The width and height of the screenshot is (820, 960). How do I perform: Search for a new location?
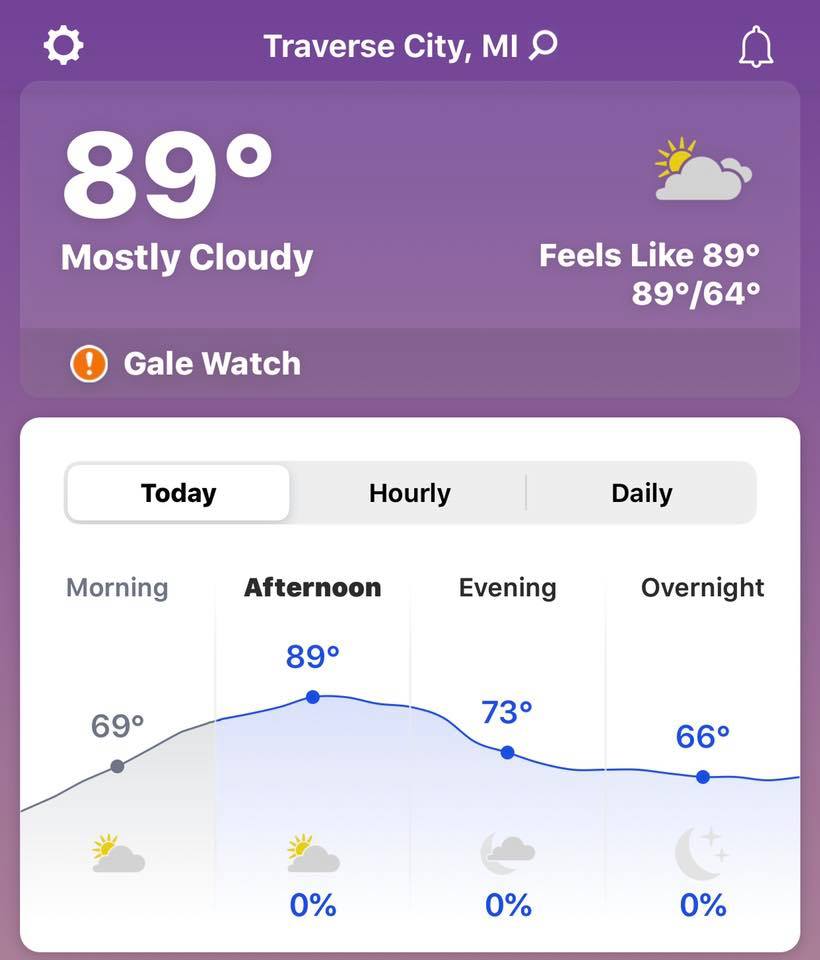[543, 46]
